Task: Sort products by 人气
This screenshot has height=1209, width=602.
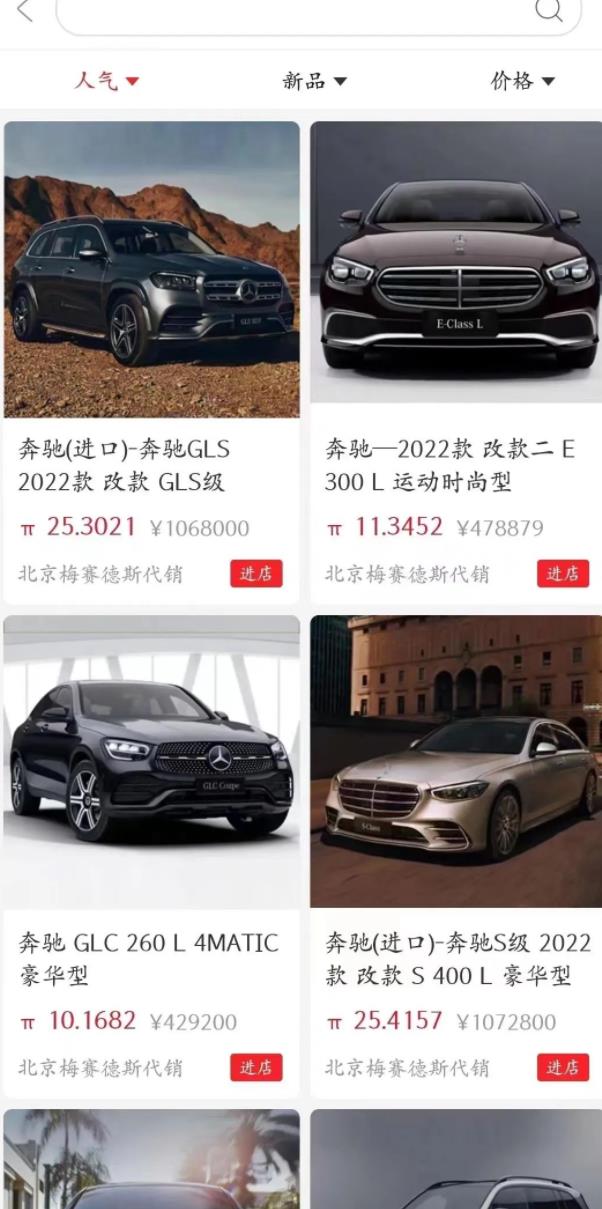Action: [x=105, y=81]
